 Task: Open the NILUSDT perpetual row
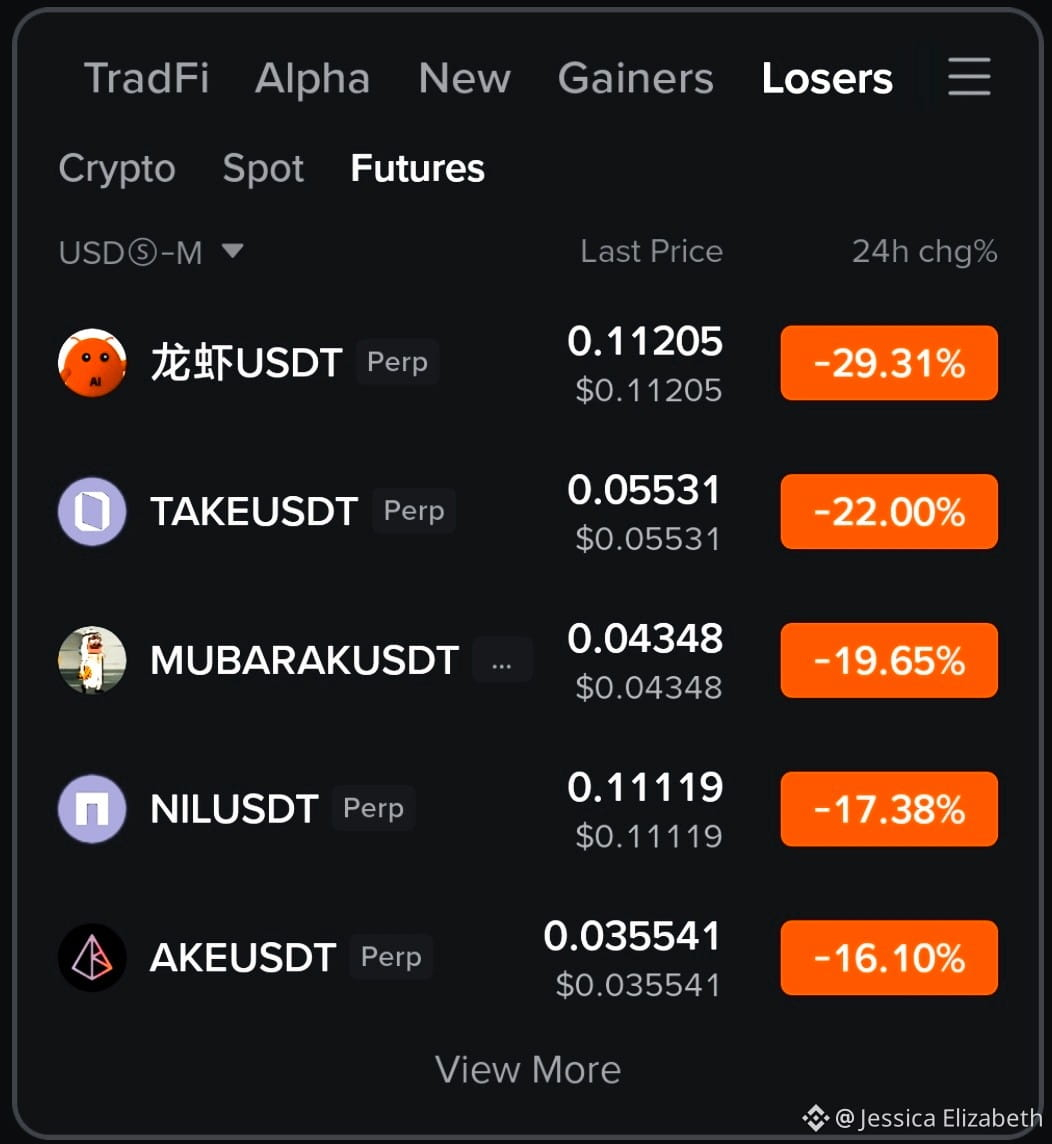pos(527,809)
